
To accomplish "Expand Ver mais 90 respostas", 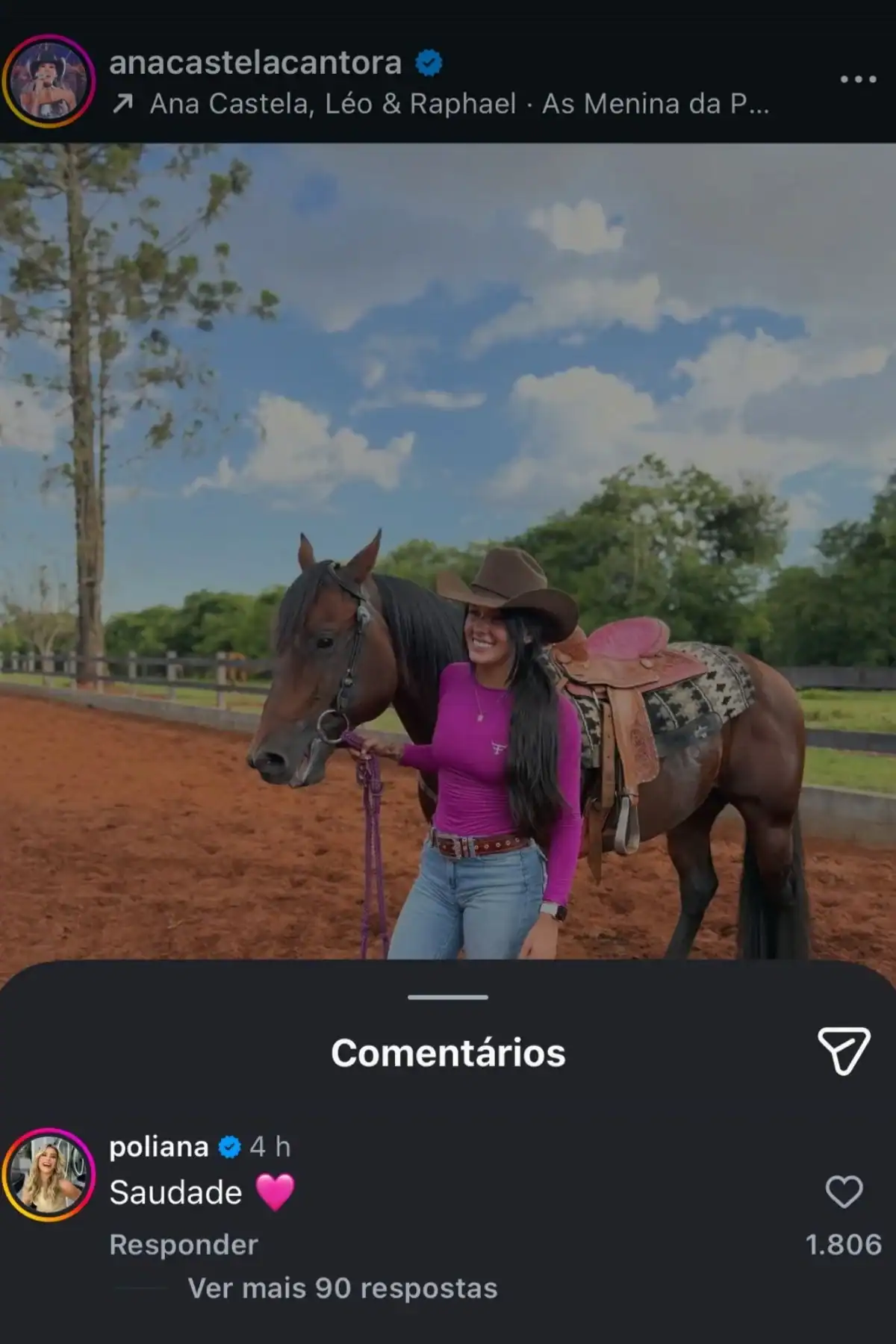I will point(342,1288).
